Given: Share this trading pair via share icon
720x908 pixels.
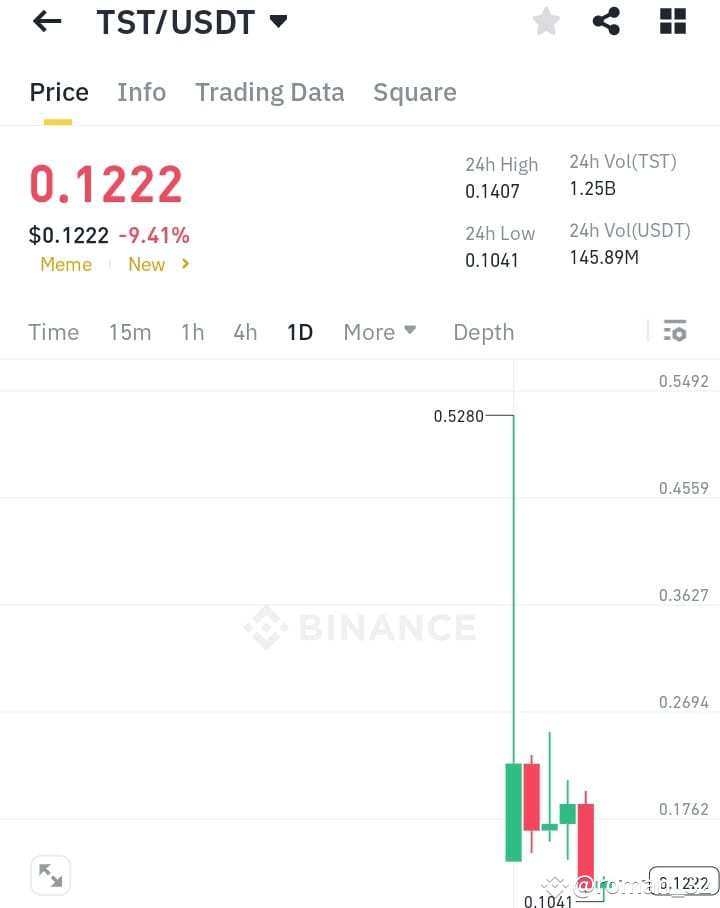Looking at the screenshot, I should tap(606, 21).
